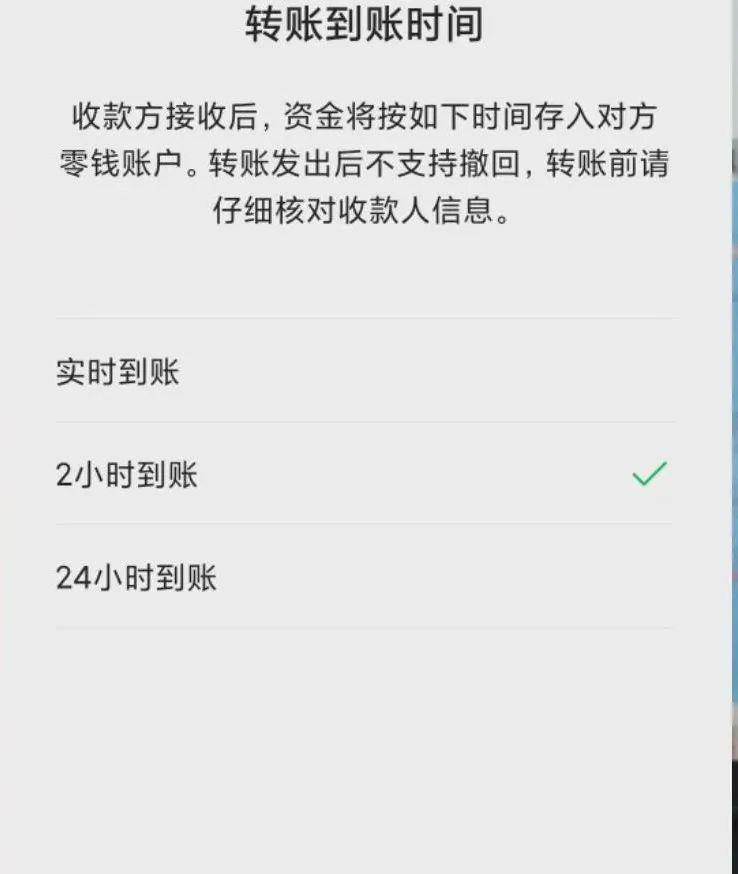Select 实时到账 transfer option

[118, 373]
